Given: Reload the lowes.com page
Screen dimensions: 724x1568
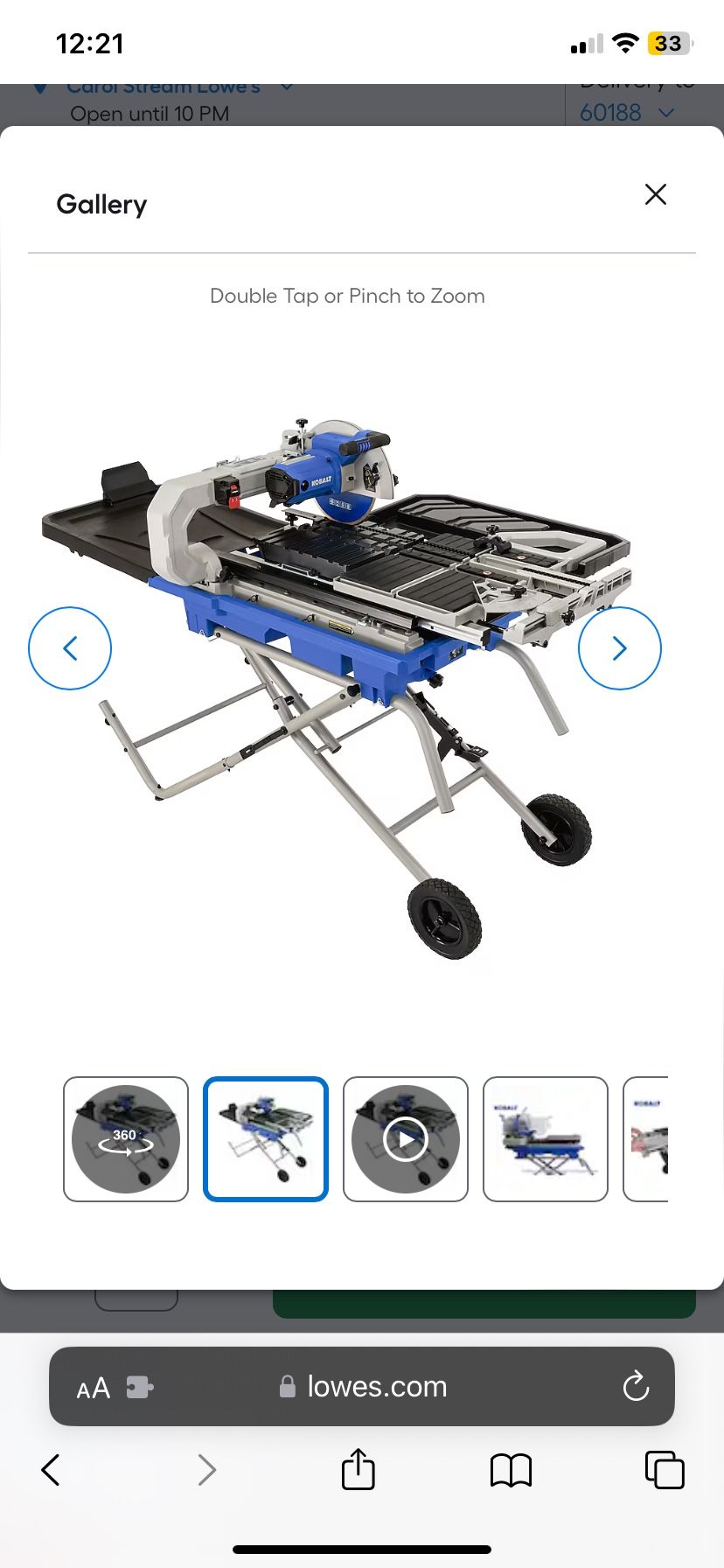Looking at the screenshot, I should (x=636, y=1386).
